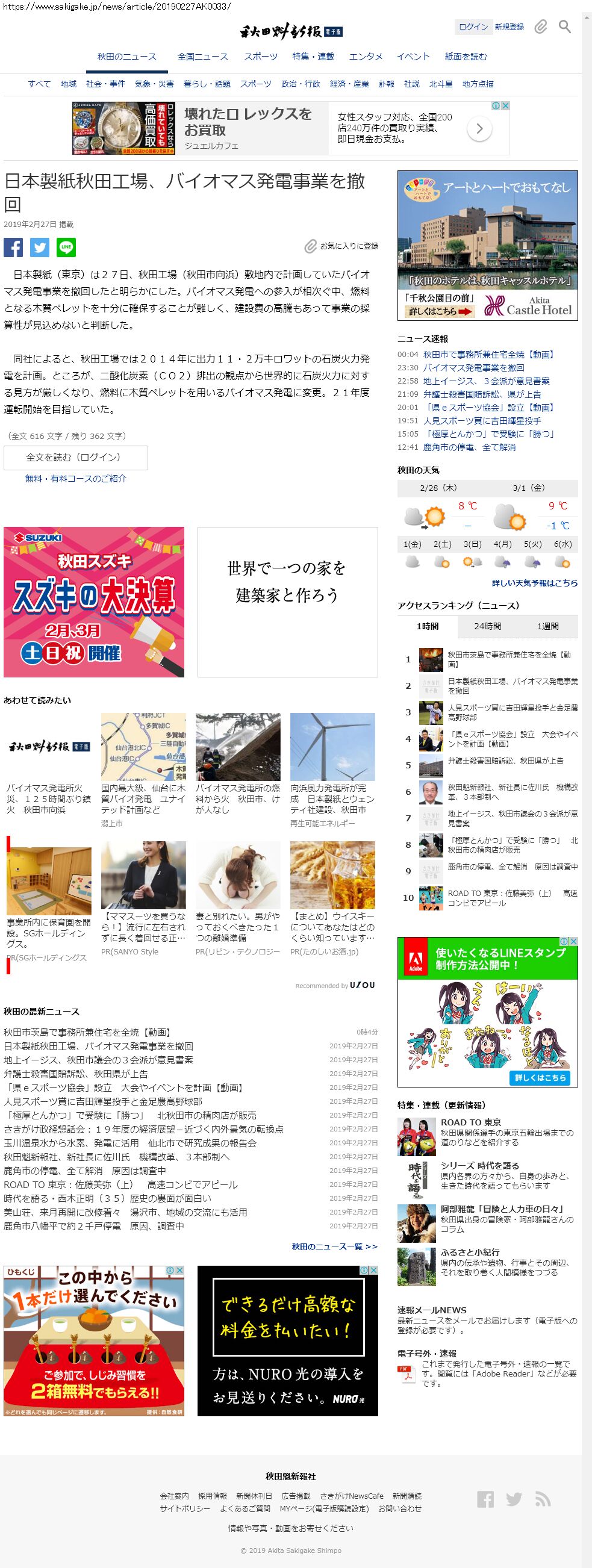The width and height of the screenshot is (592, 1568).
Task: Add article with お気に入りに登録
Action: 341,246
